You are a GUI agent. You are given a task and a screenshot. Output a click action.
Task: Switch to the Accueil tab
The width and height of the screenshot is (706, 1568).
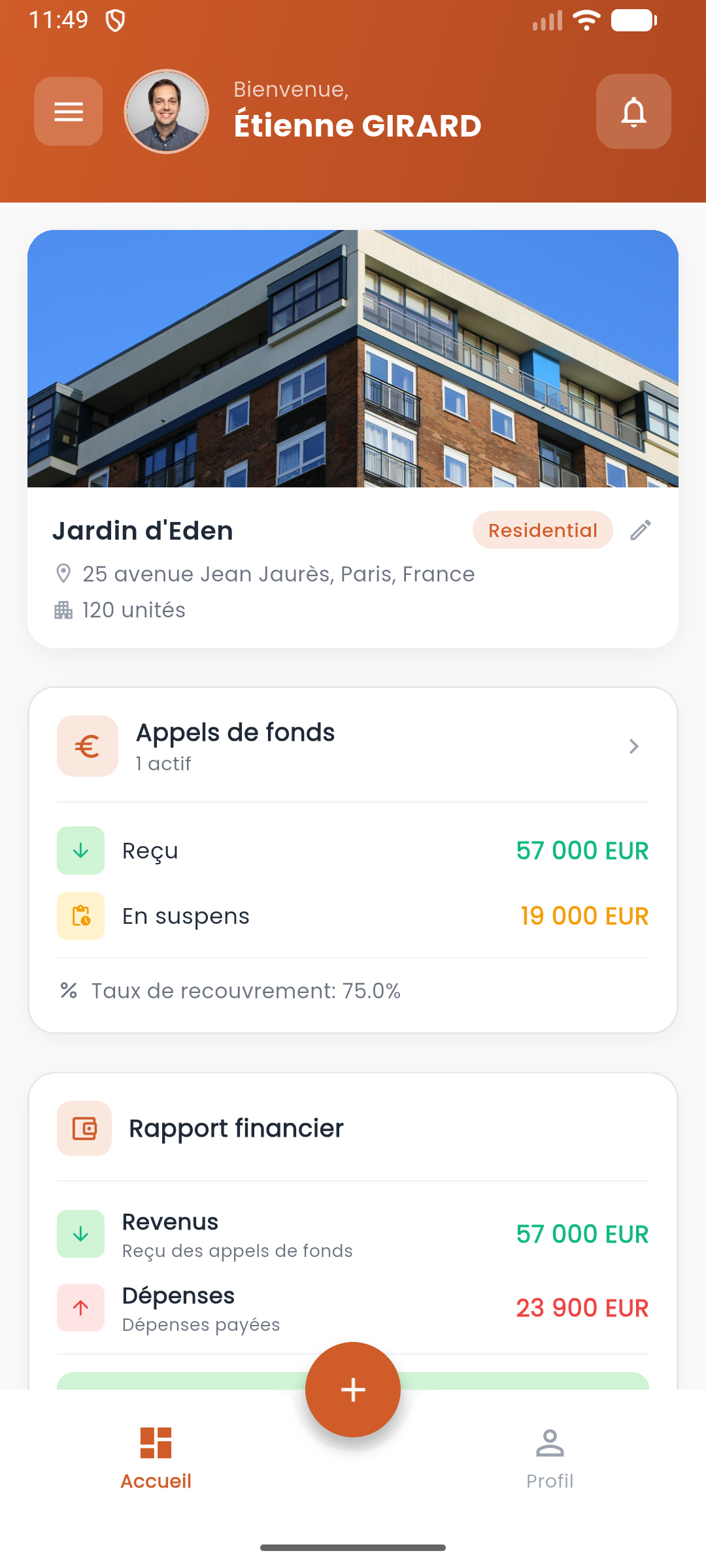pyautogui.click(x=156, y=1458)
